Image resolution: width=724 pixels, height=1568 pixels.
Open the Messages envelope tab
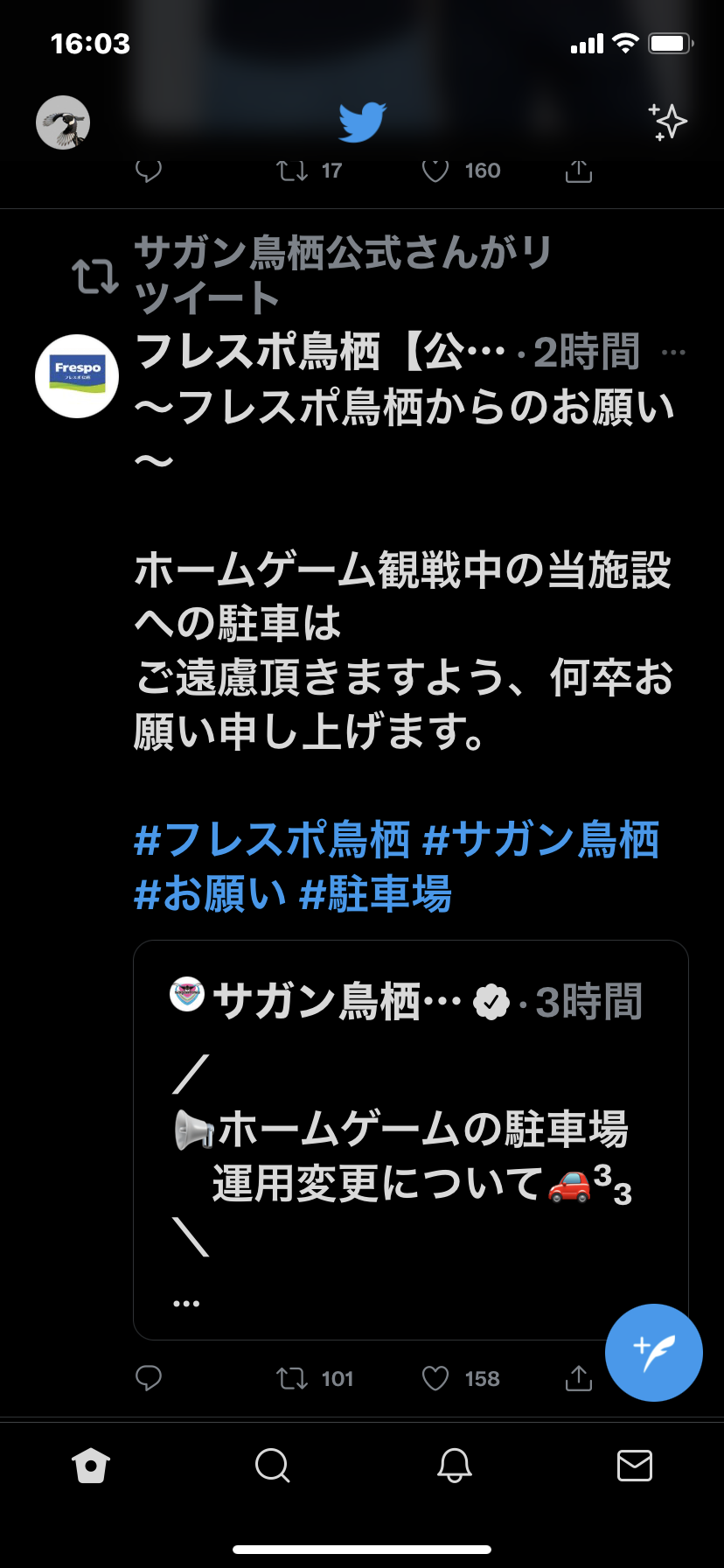(635, 1465)
